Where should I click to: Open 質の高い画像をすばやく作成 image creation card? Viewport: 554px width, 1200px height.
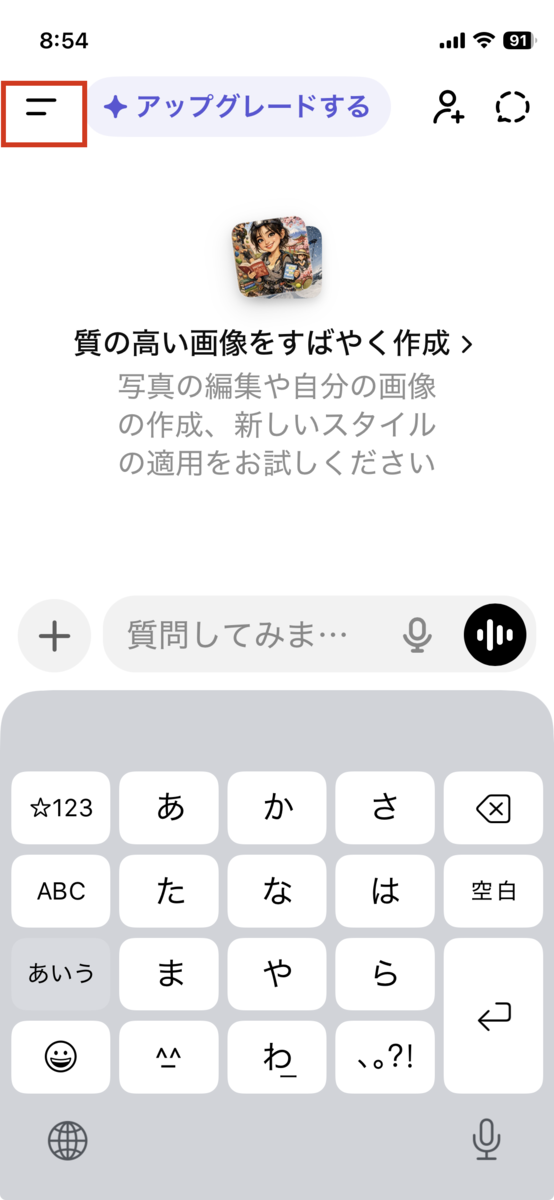tap(274, 344)
